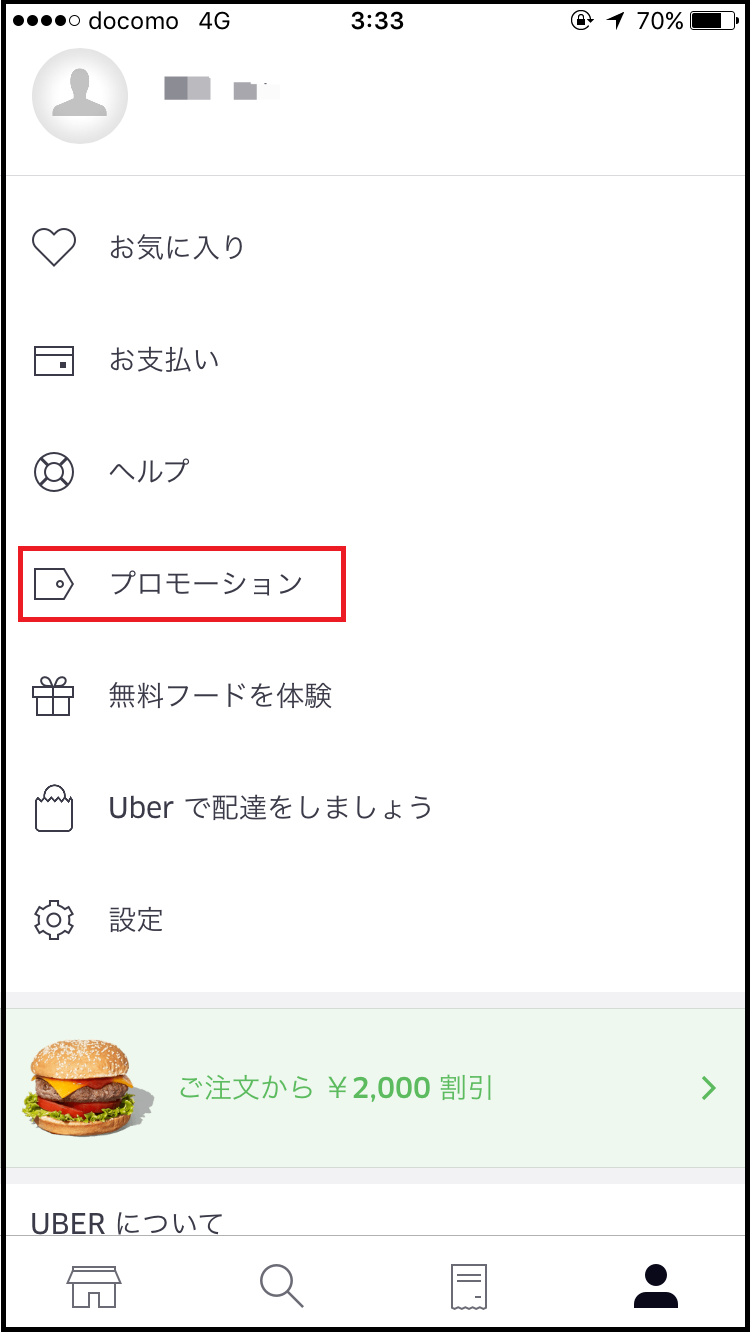Tap the profile avatar picture
Image resolution: width=750 pixels, height=1334 pixels.
point(80,96)
